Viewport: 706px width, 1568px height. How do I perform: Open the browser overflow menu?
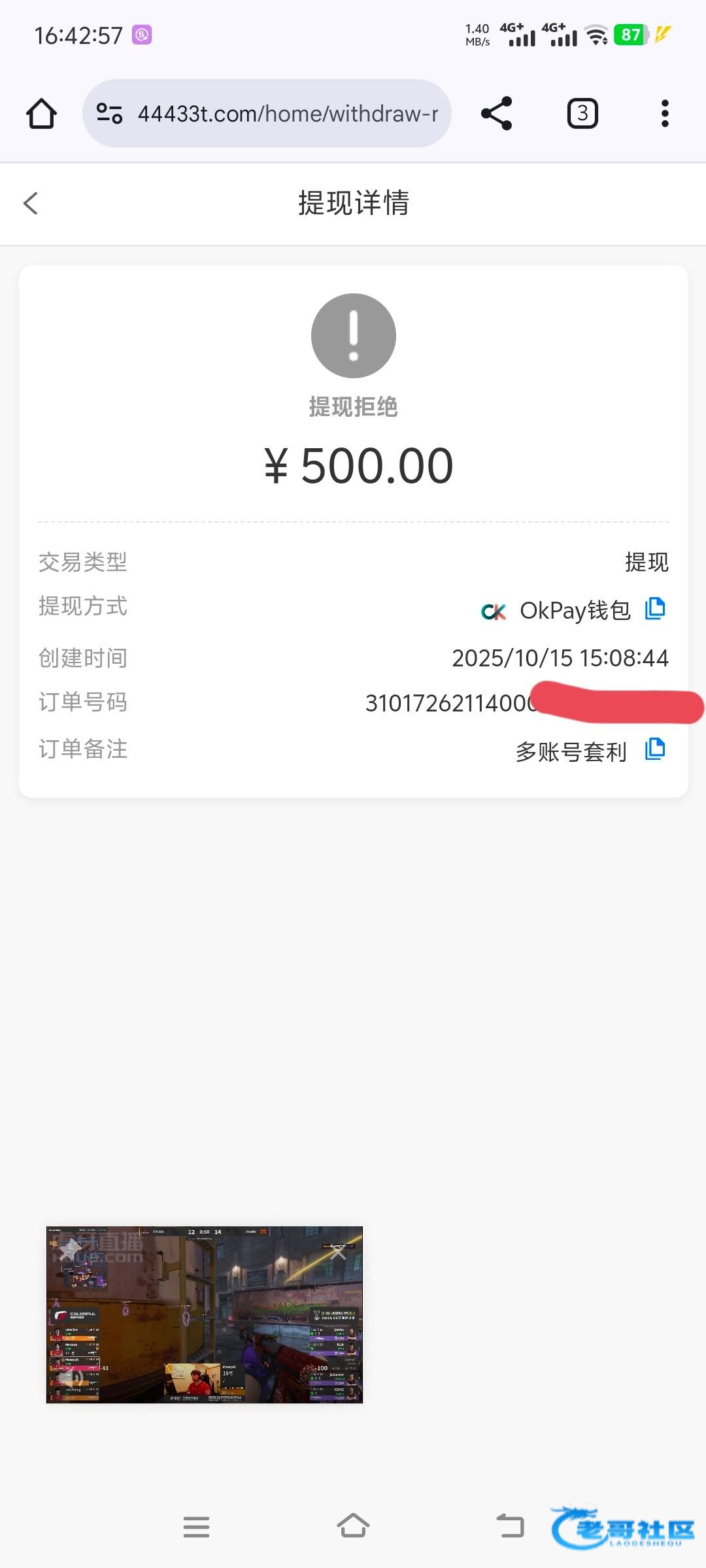665,114
